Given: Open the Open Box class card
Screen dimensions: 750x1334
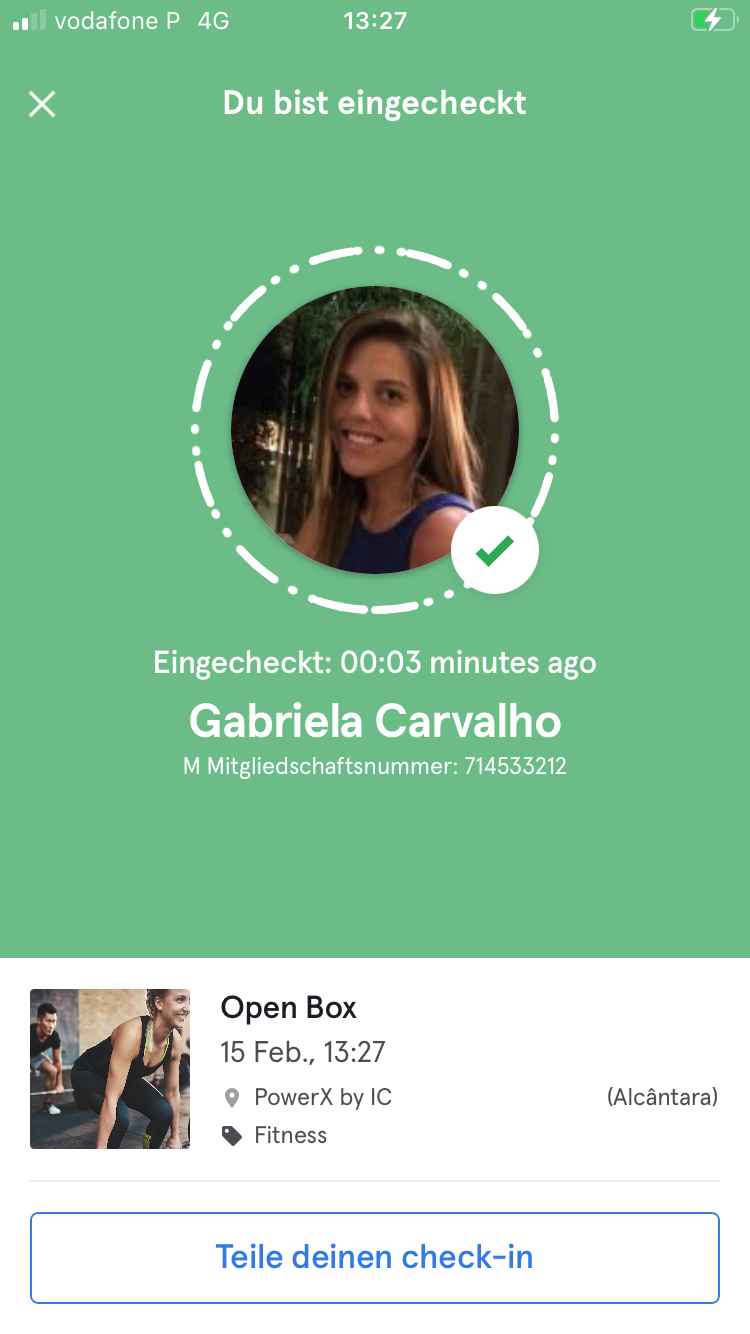Looking at the screenshot, I should pos(375,1069).
